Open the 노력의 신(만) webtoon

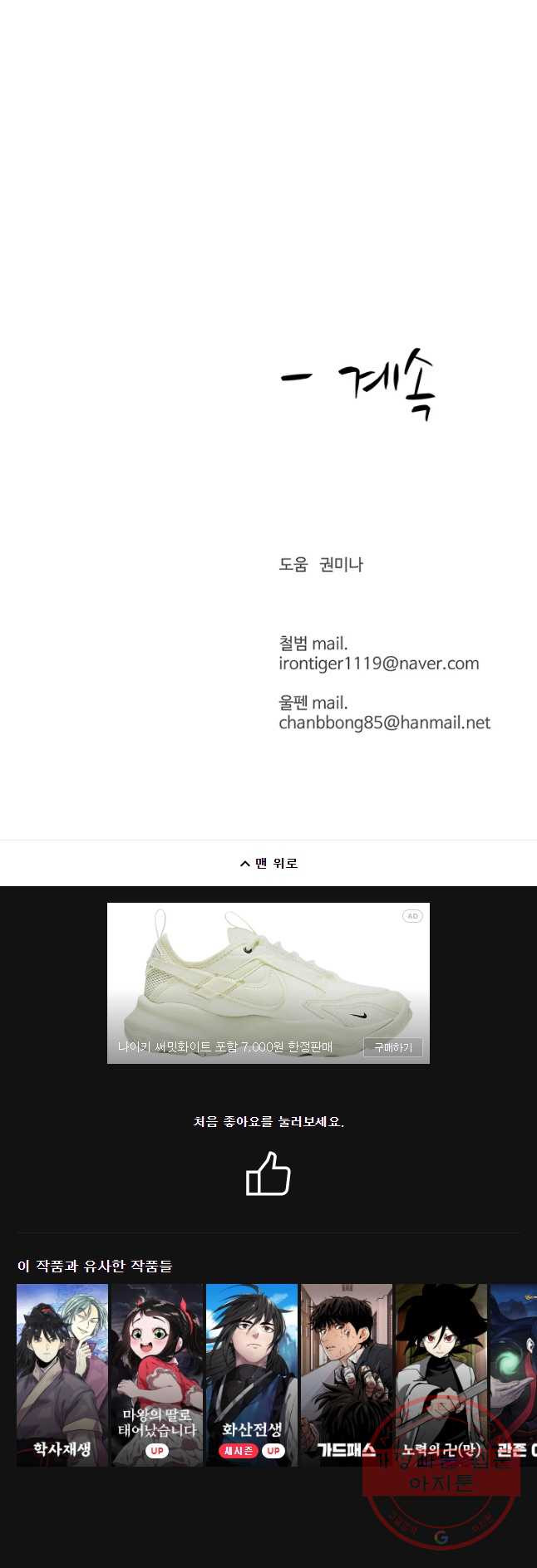(441, 1374)
